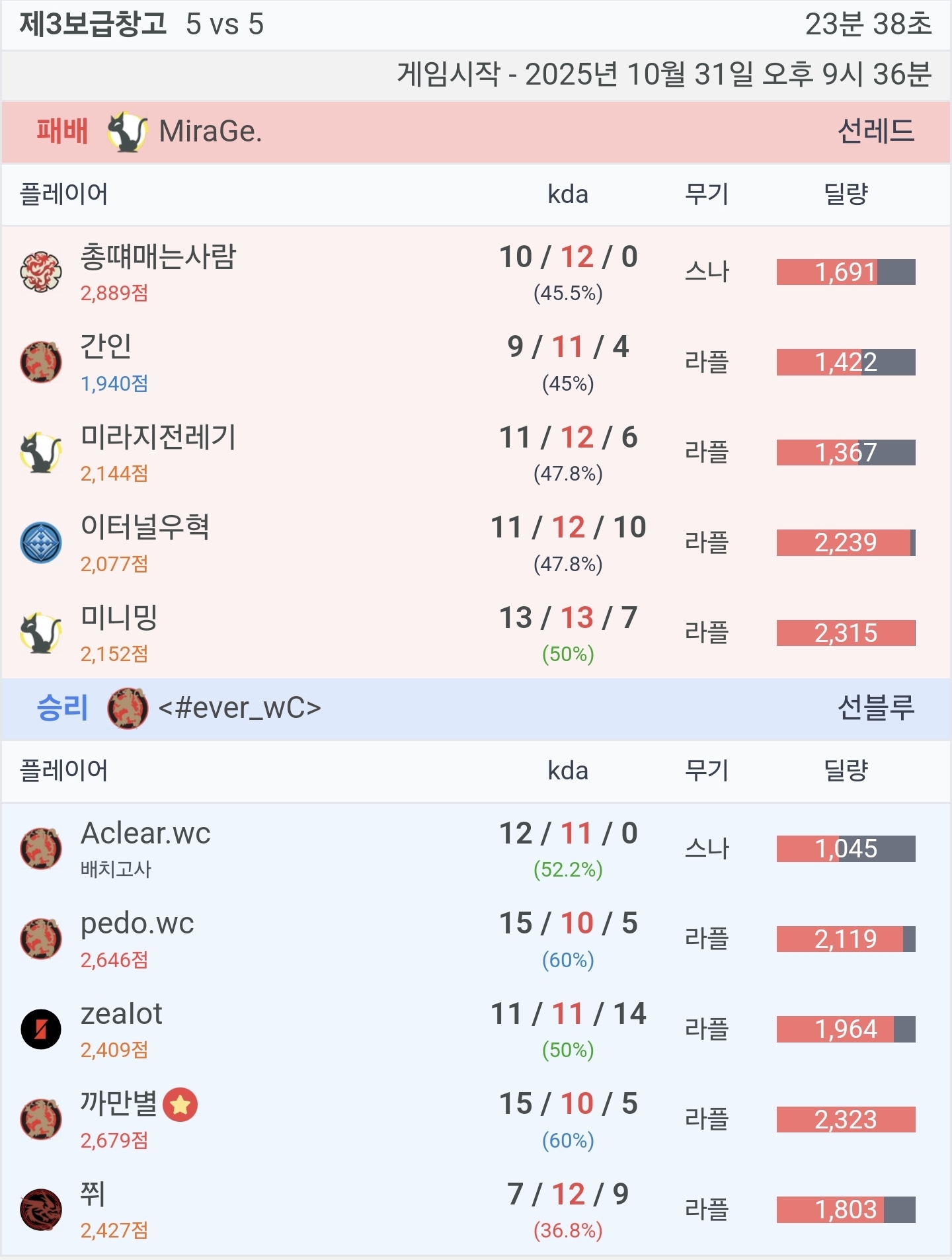This screenshot has width=952, height=1260.
Task: Open the MiraGe. clan page
Action: pyautogui.click(x=210, y=132)
